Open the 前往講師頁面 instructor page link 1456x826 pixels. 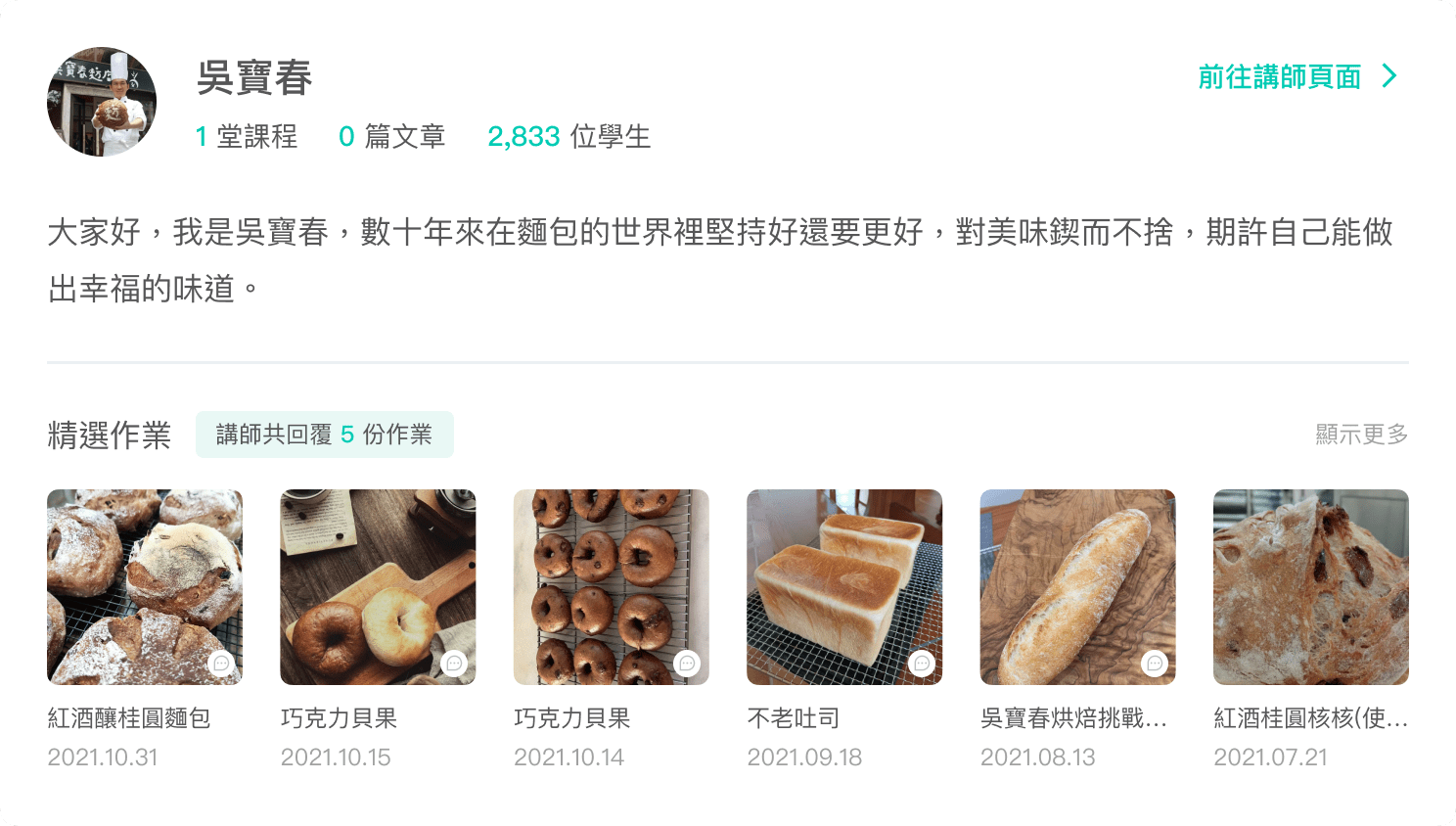[x=1297, y=76]
